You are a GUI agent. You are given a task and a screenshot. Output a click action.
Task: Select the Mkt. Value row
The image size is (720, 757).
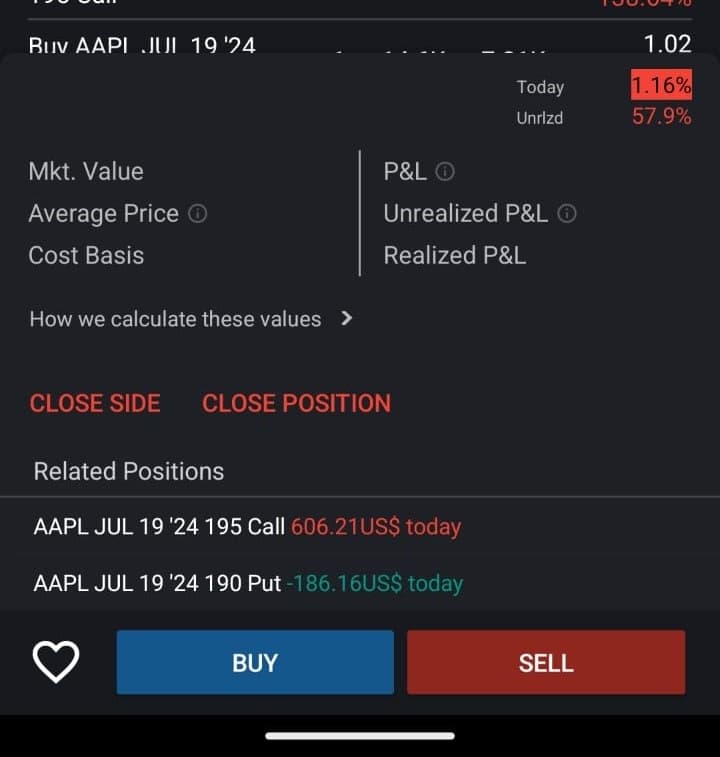pyautogui.click(x=86, y=171)
